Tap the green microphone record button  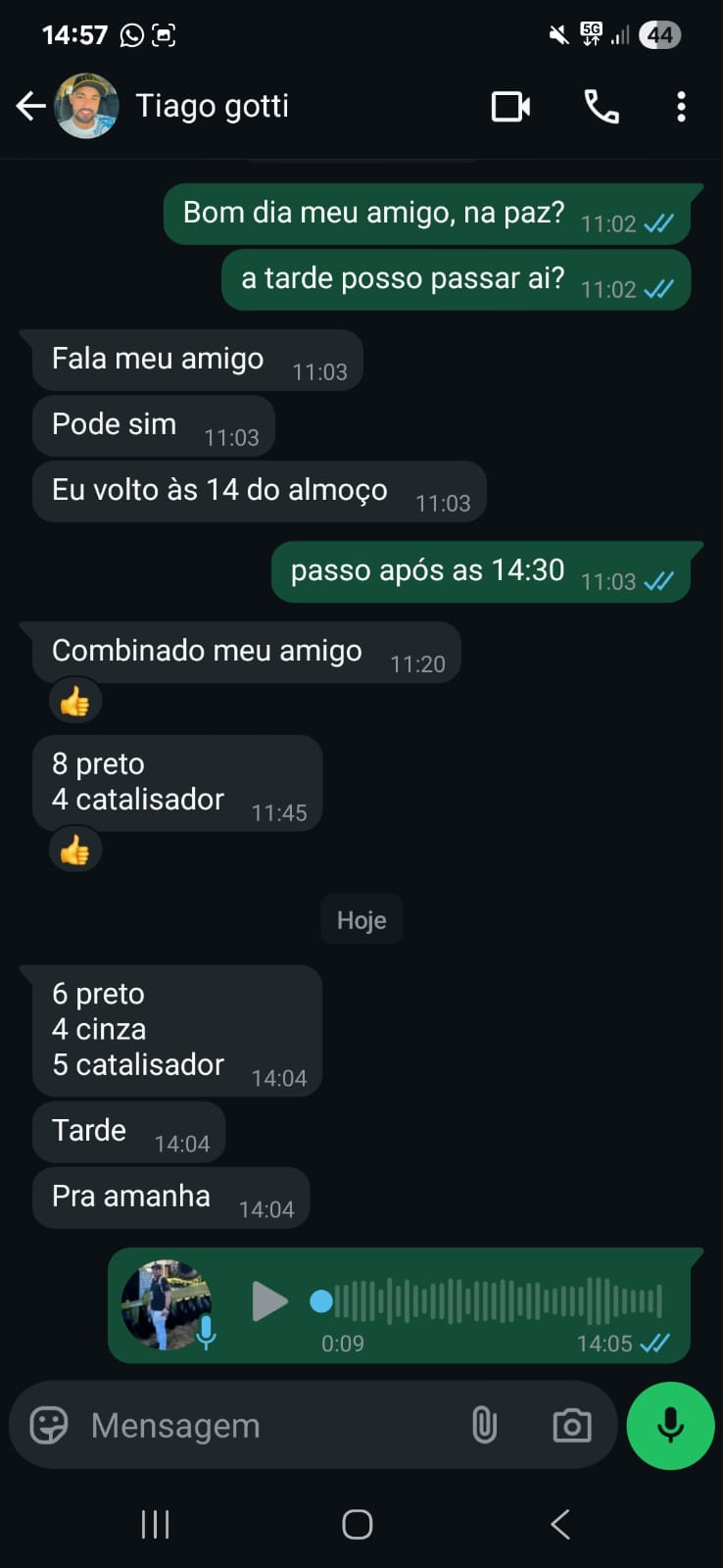pos(670,1425)
